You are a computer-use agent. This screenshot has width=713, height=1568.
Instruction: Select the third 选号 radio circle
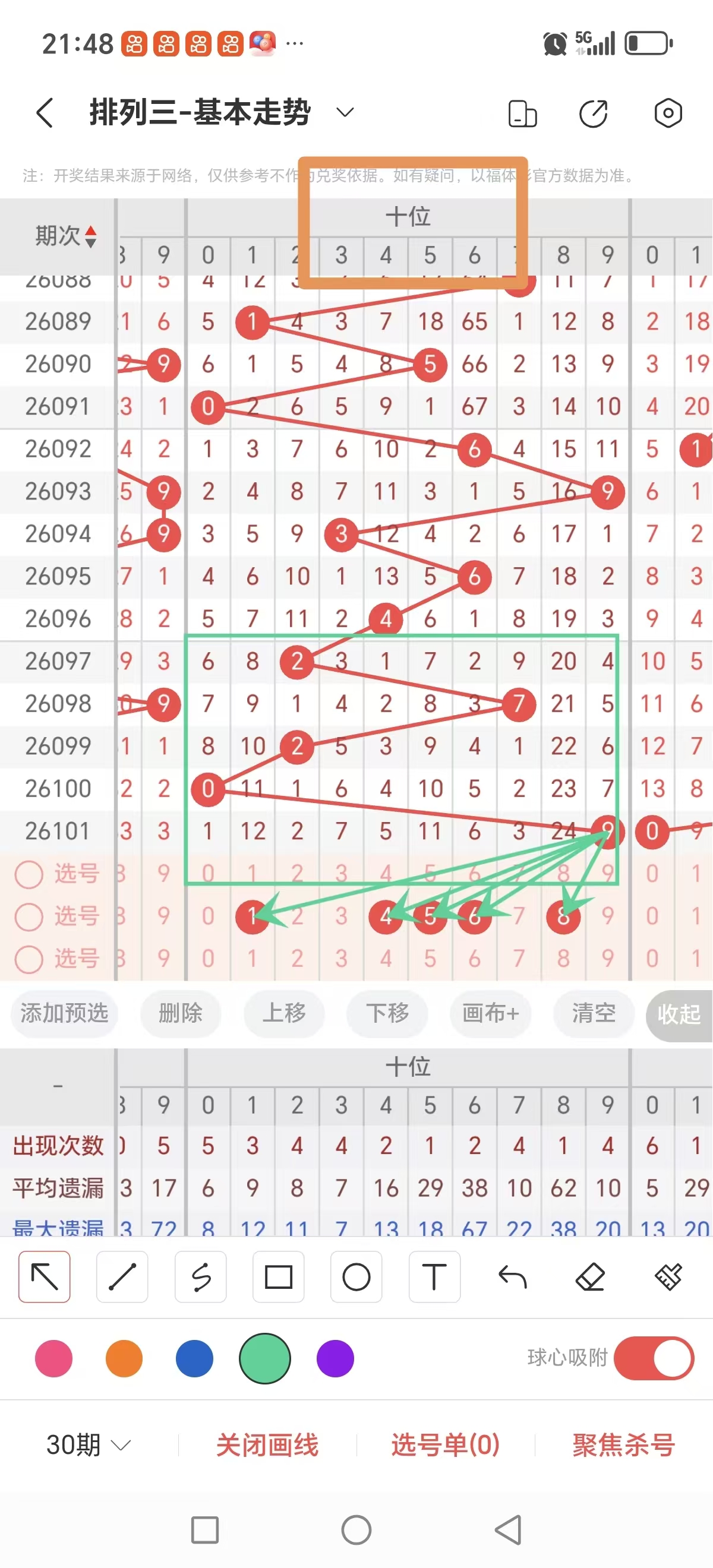point(29,958)
